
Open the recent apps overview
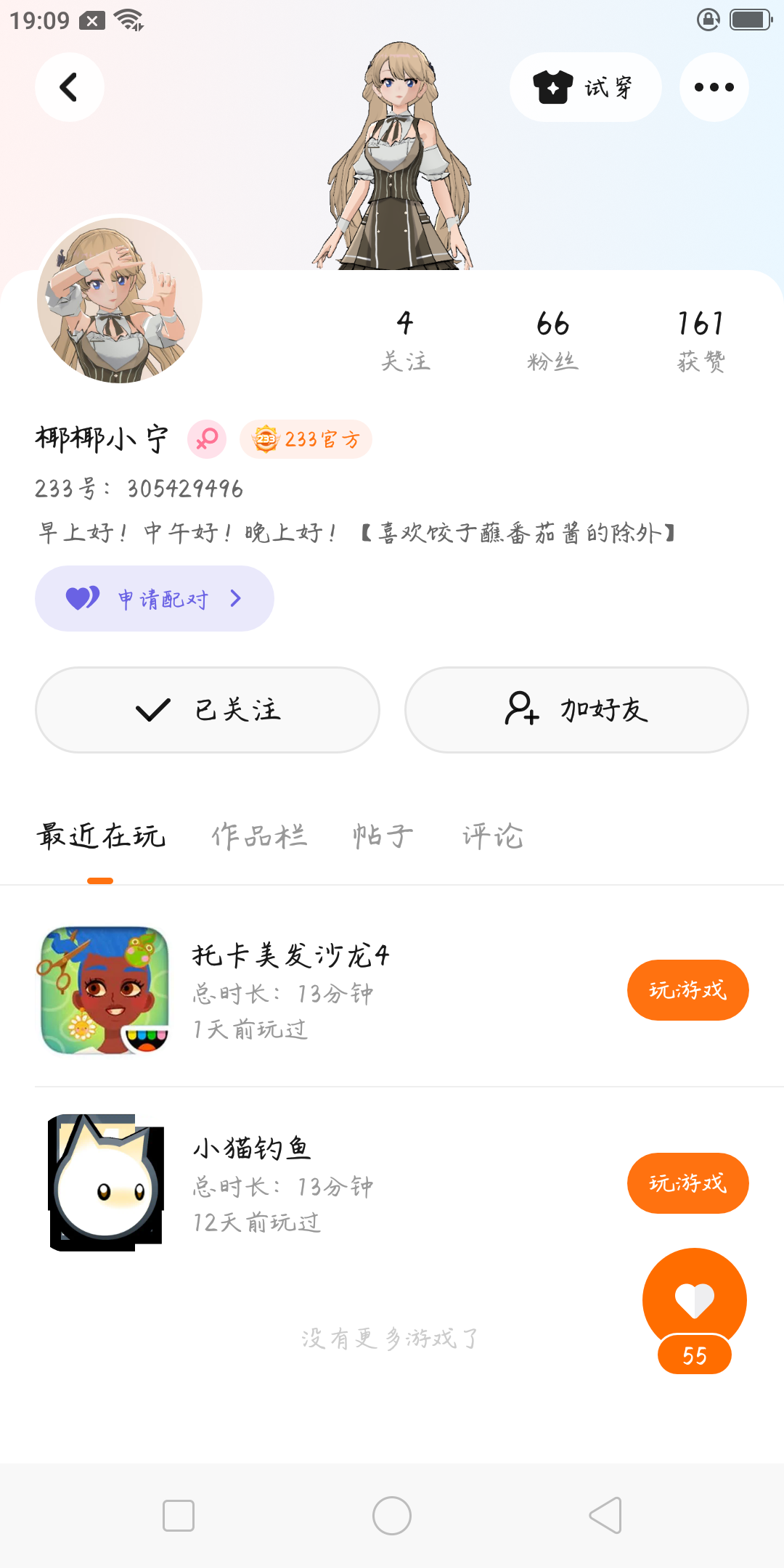tap(179, 1516)
